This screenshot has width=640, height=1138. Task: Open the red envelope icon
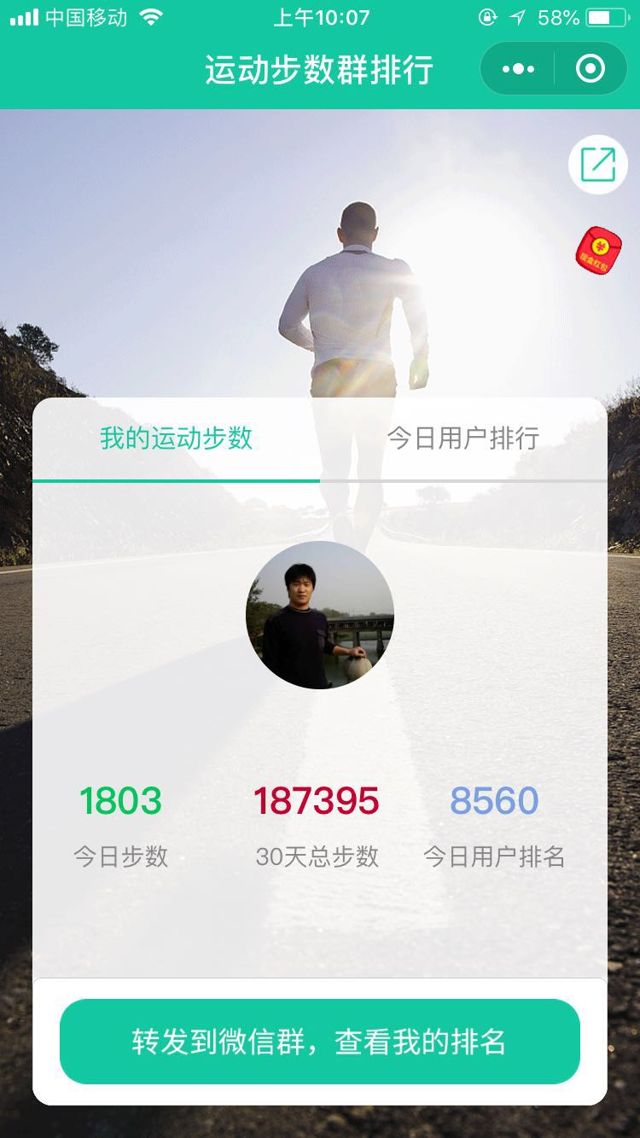click(x=598, y=250)
